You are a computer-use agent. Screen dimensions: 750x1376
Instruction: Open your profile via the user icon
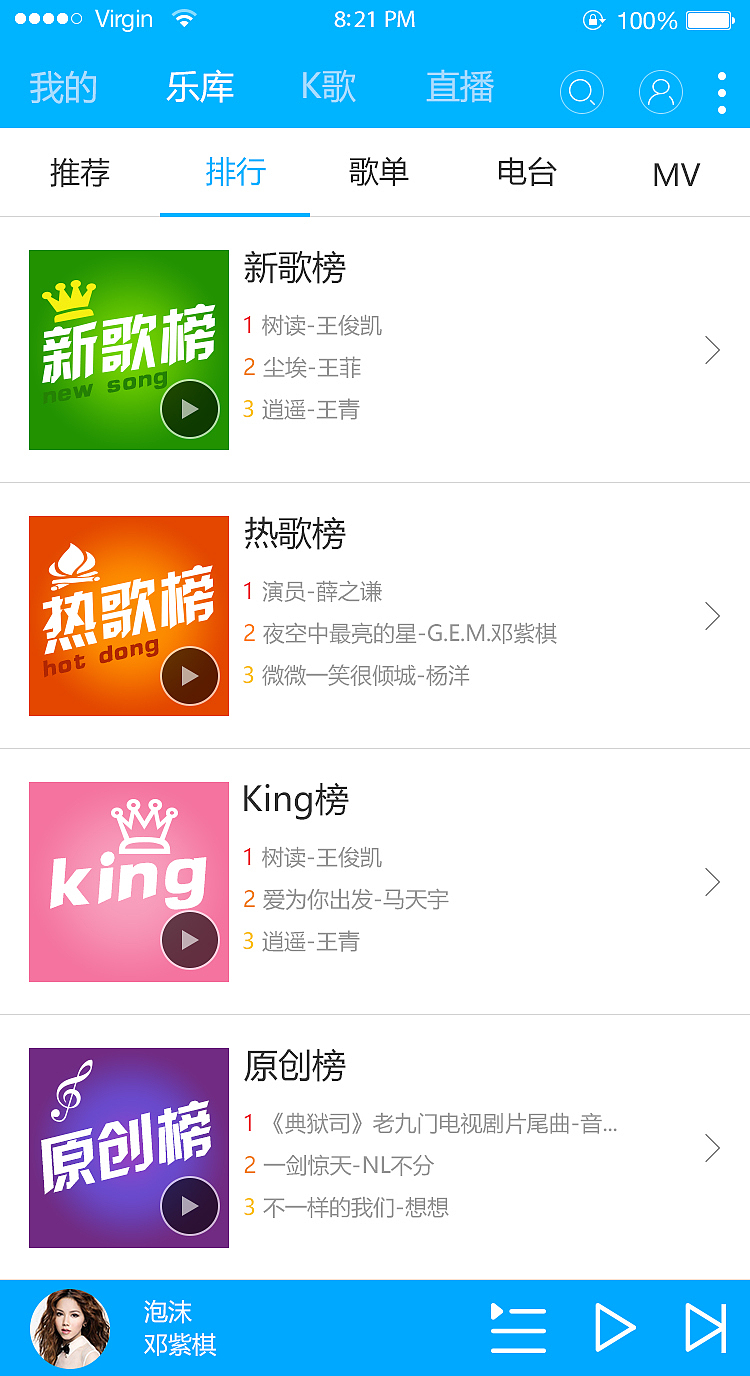click(661, 91)
